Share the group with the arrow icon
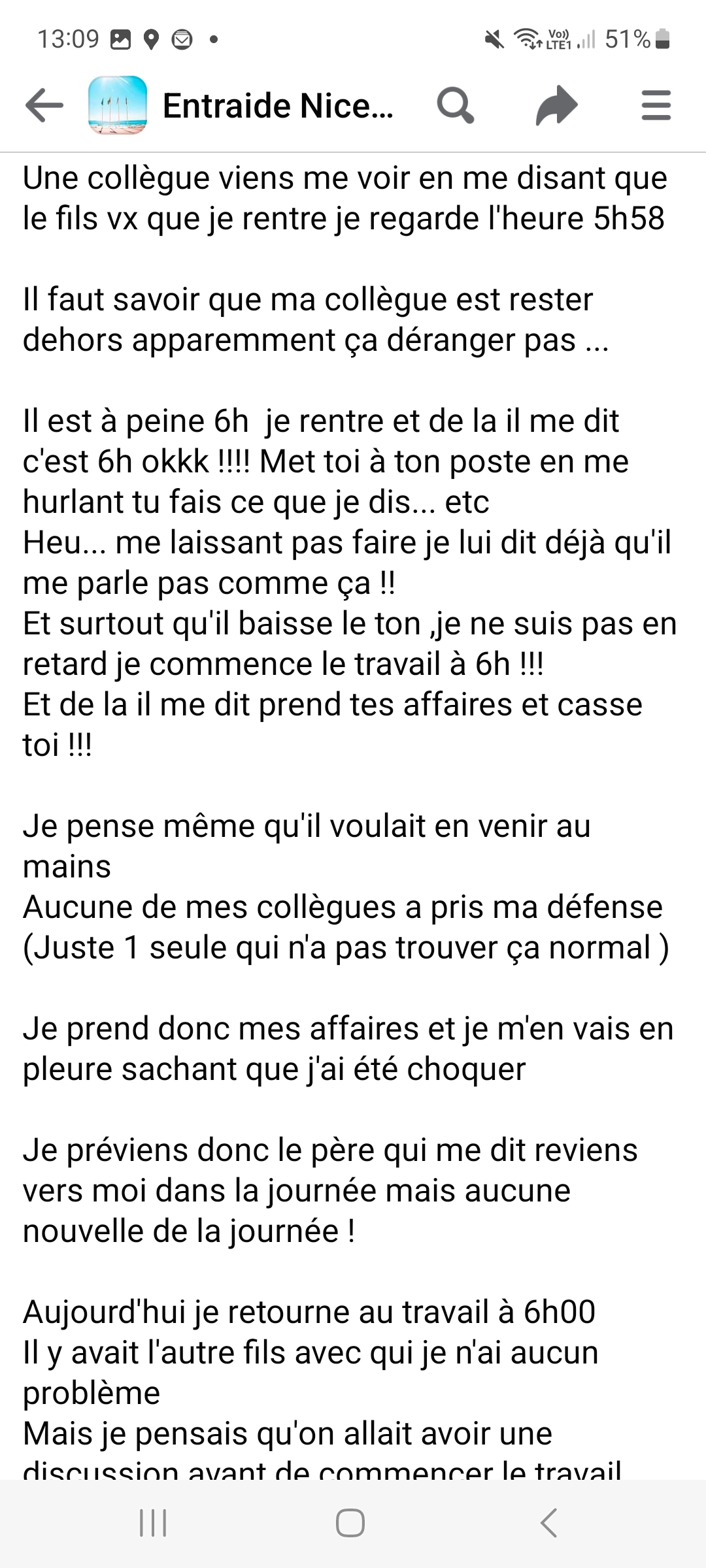The image size is (706, 1568). (x=556, y=106)
